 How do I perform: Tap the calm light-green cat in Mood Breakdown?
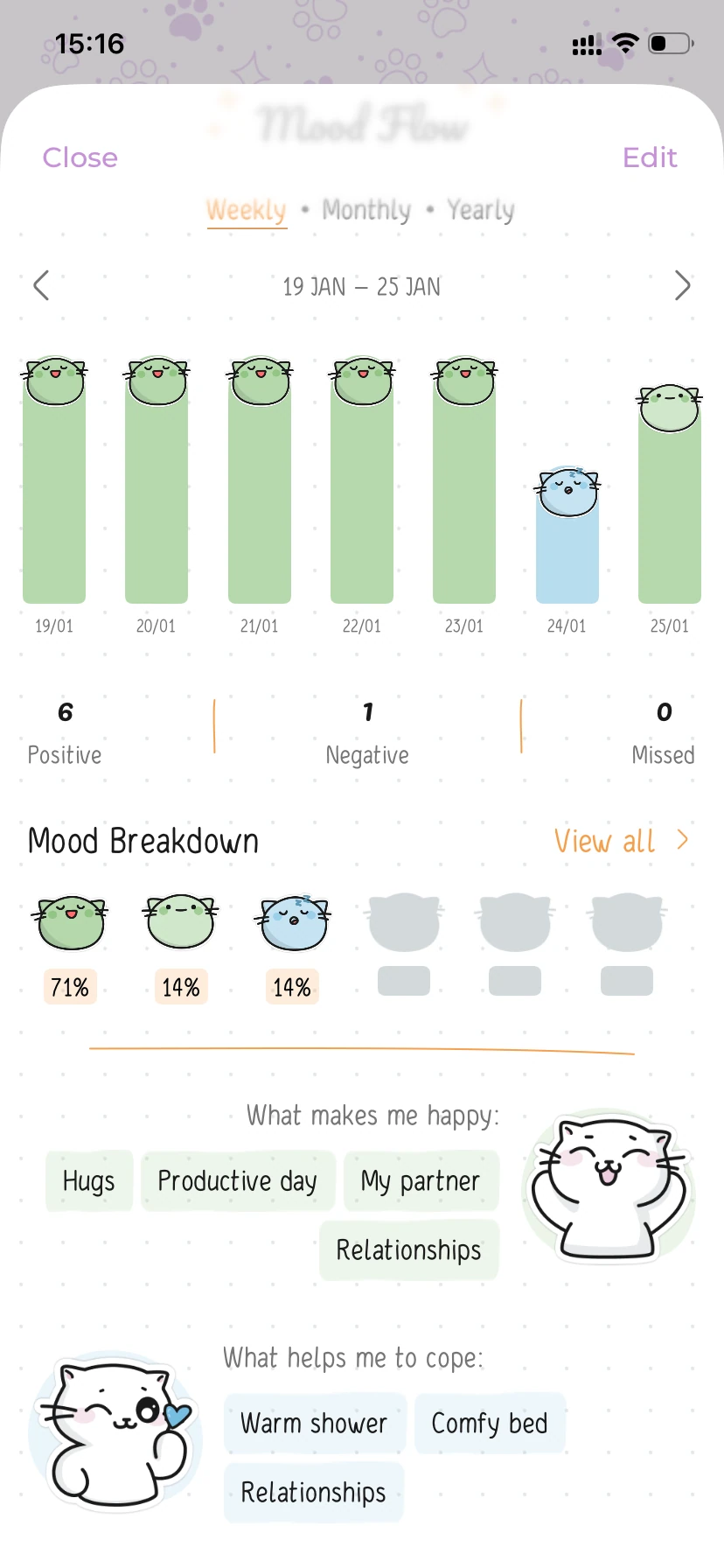click(180, 920)
